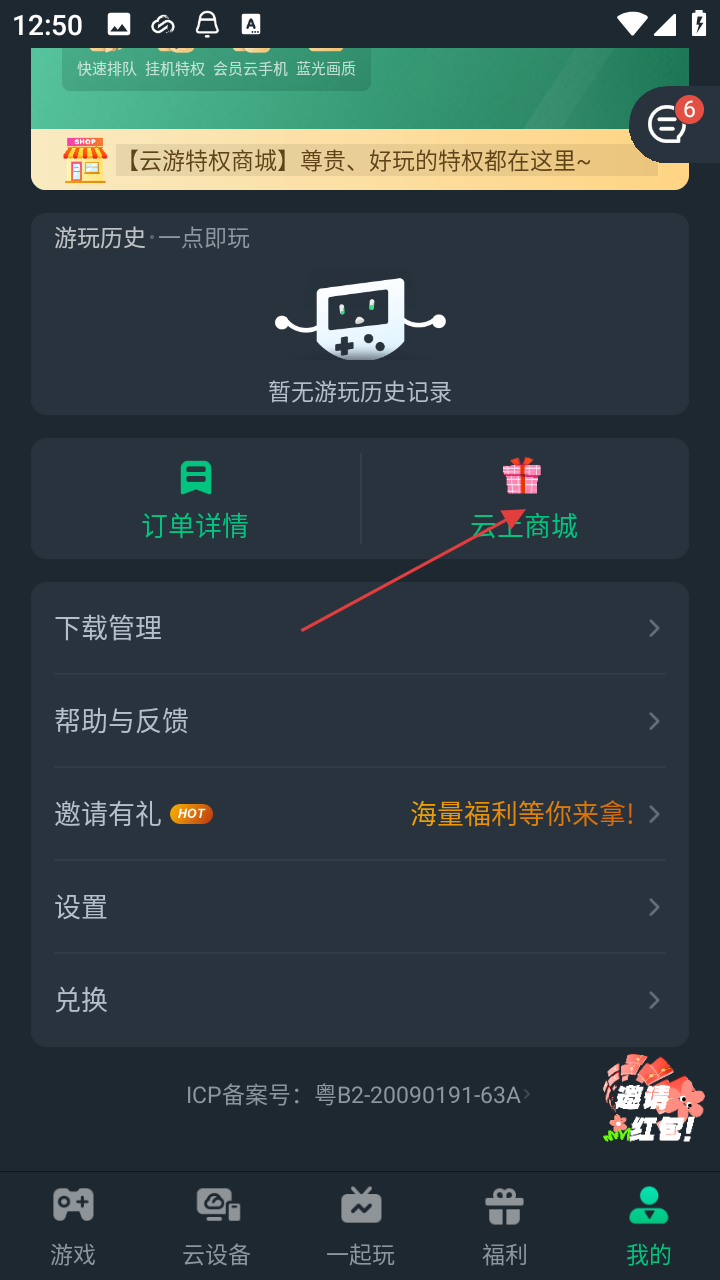This screenshot has height=1280, width=720.
Task: Open the message bubble with 6 unread
Action: (x=669, y=125)
